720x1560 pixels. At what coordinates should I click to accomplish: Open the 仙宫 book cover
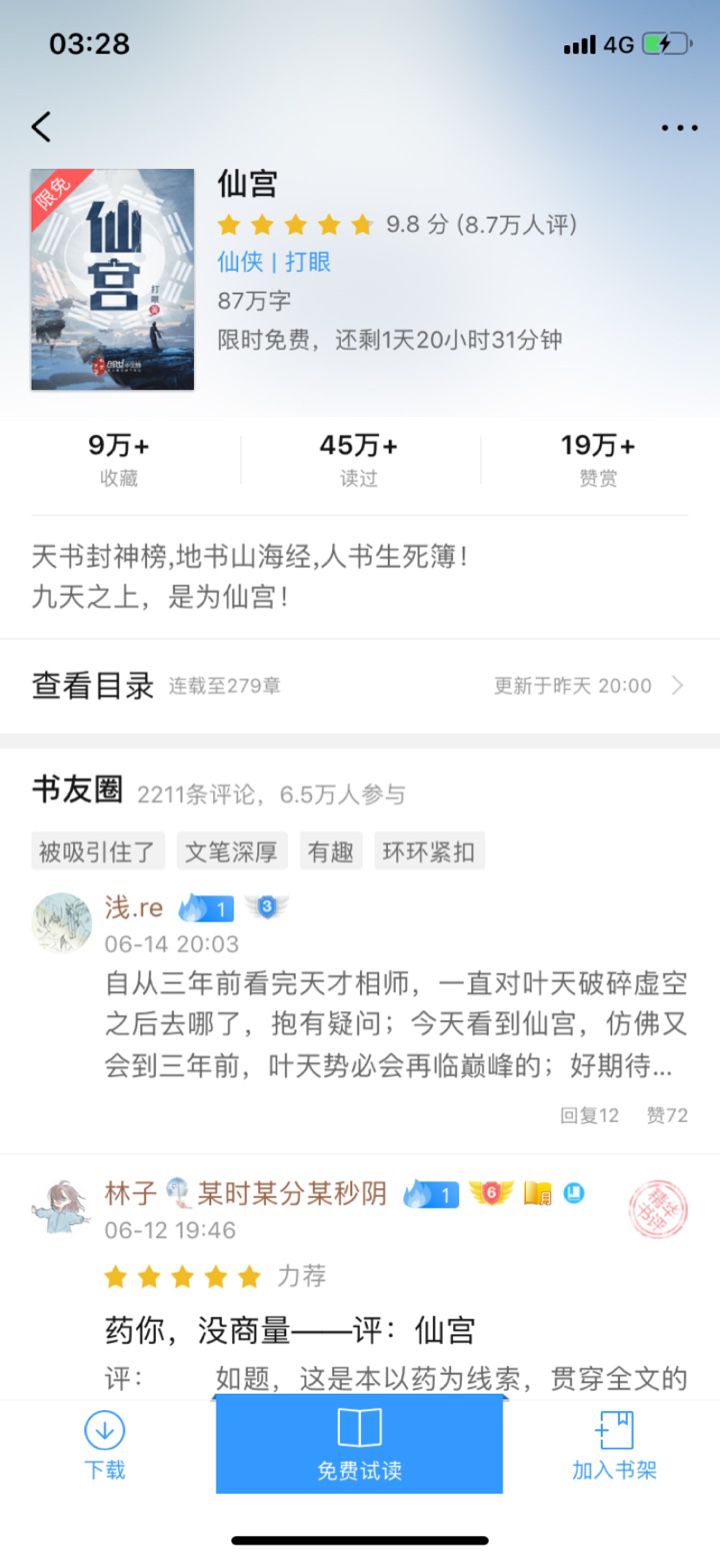pos(112,279)
